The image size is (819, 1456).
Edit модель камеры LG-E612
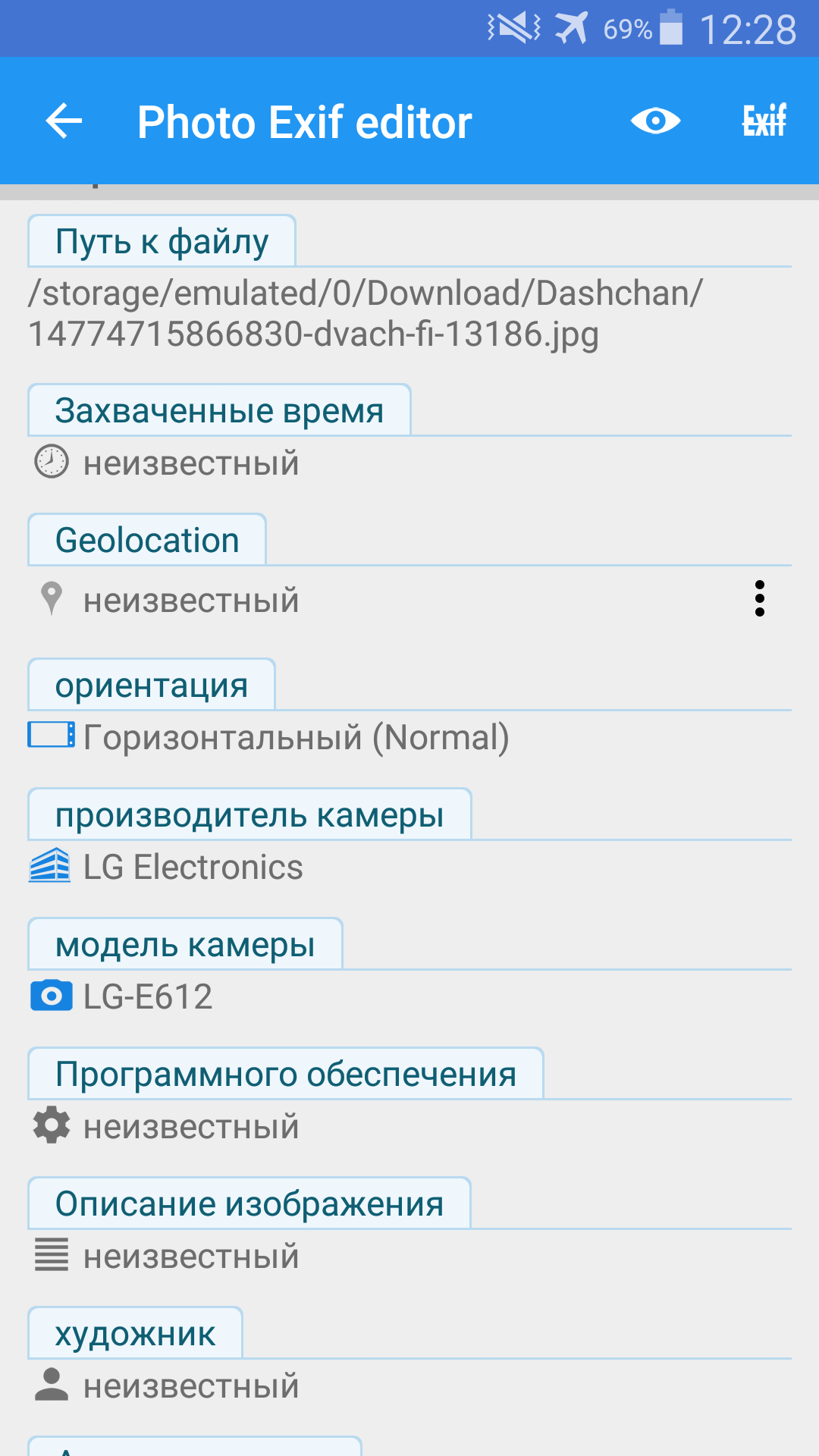point(148,996)
